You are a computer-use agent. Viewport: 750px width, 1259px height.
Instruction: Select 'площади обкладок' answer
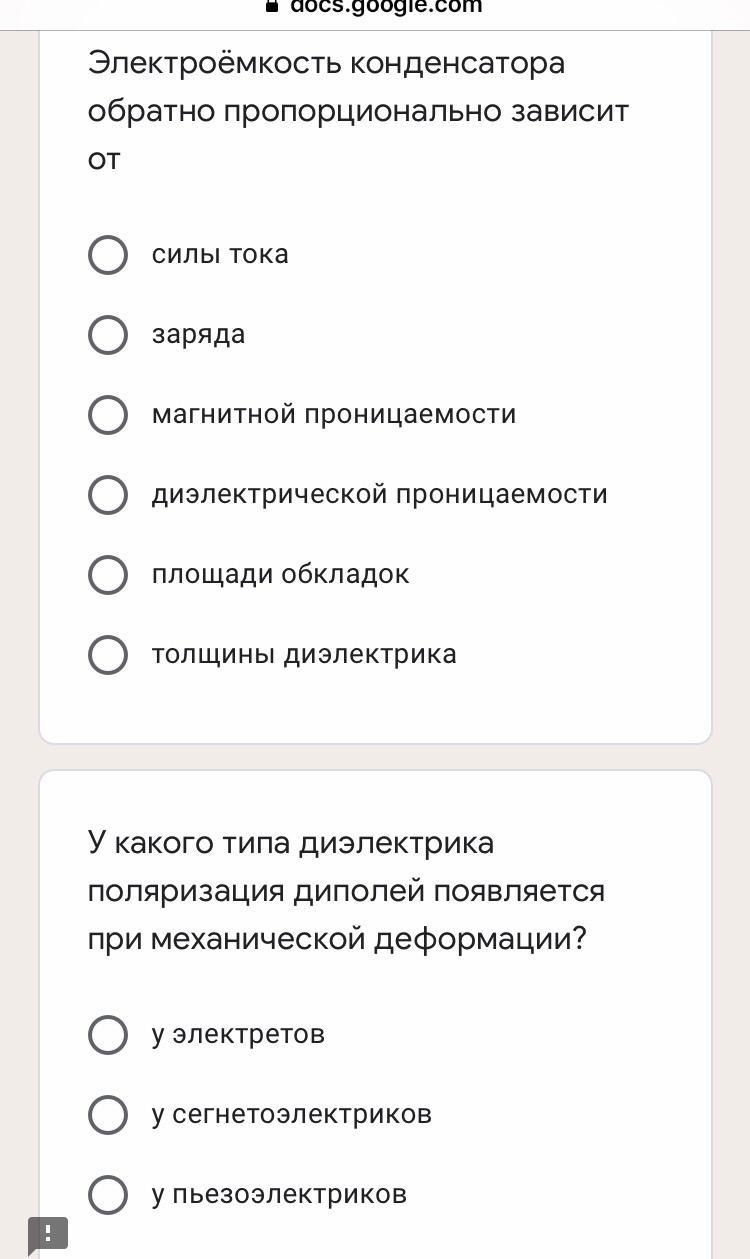[108, 575]
